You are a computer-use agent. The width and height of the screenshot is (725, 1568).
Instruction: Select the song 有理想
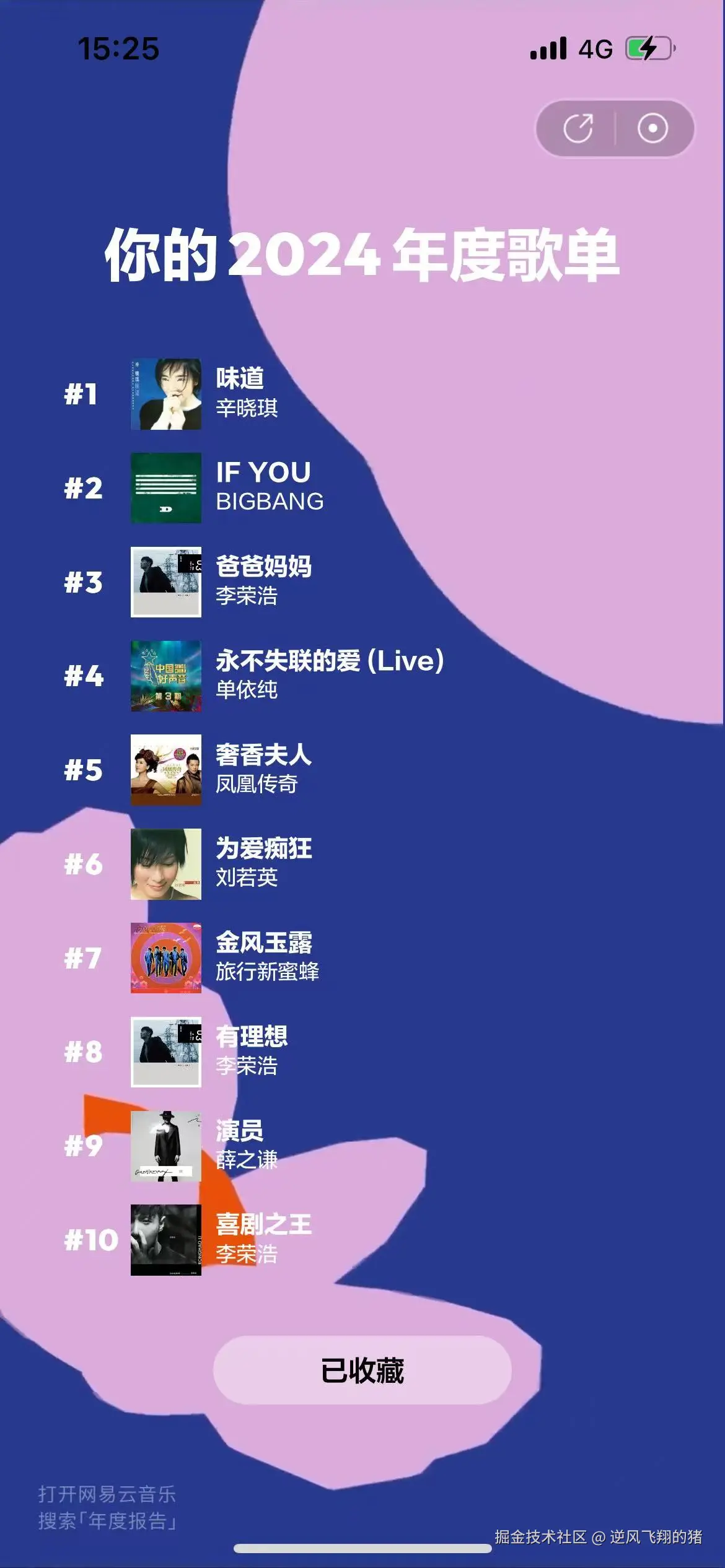coord(251,1052)
